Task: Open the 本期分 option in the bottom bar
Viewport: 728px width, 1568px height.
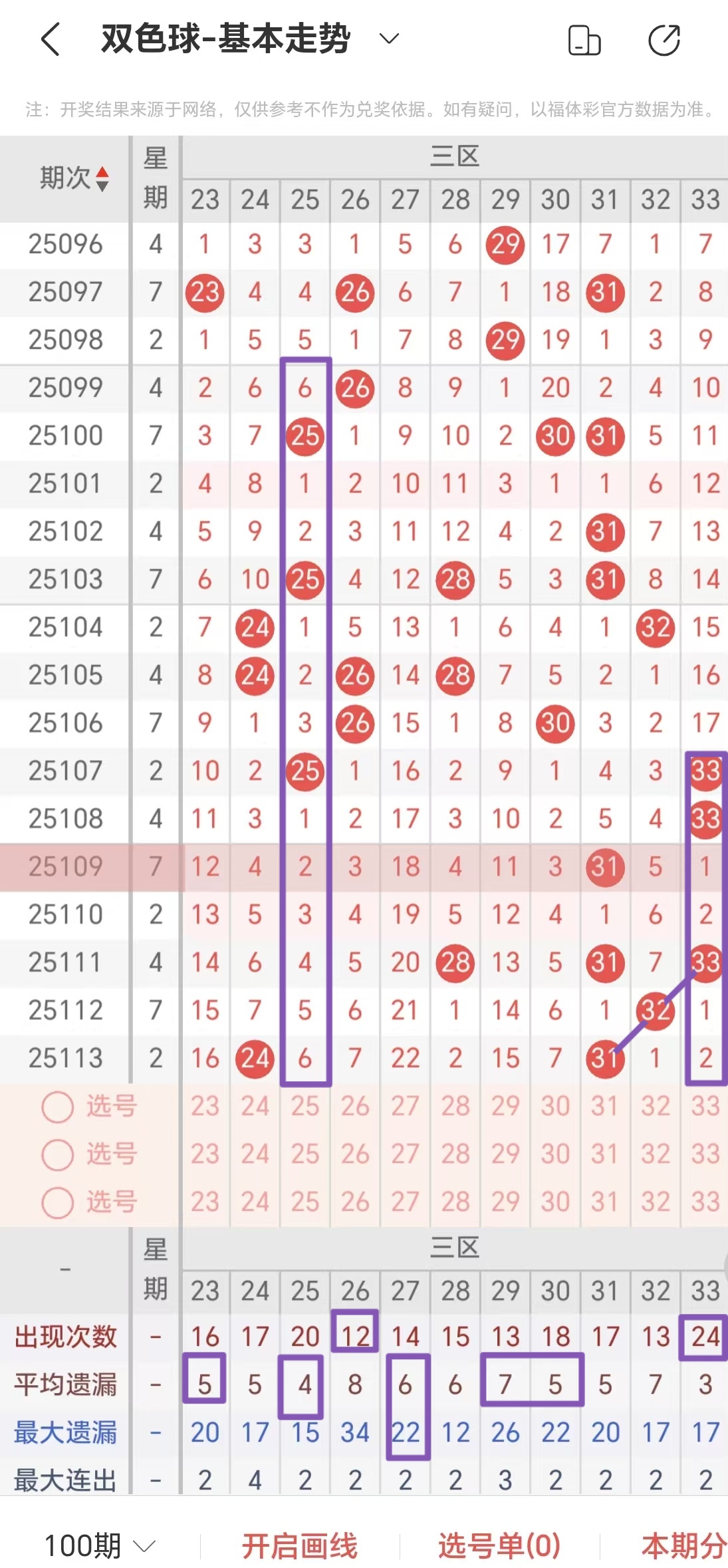Action: coord(683,1545)
